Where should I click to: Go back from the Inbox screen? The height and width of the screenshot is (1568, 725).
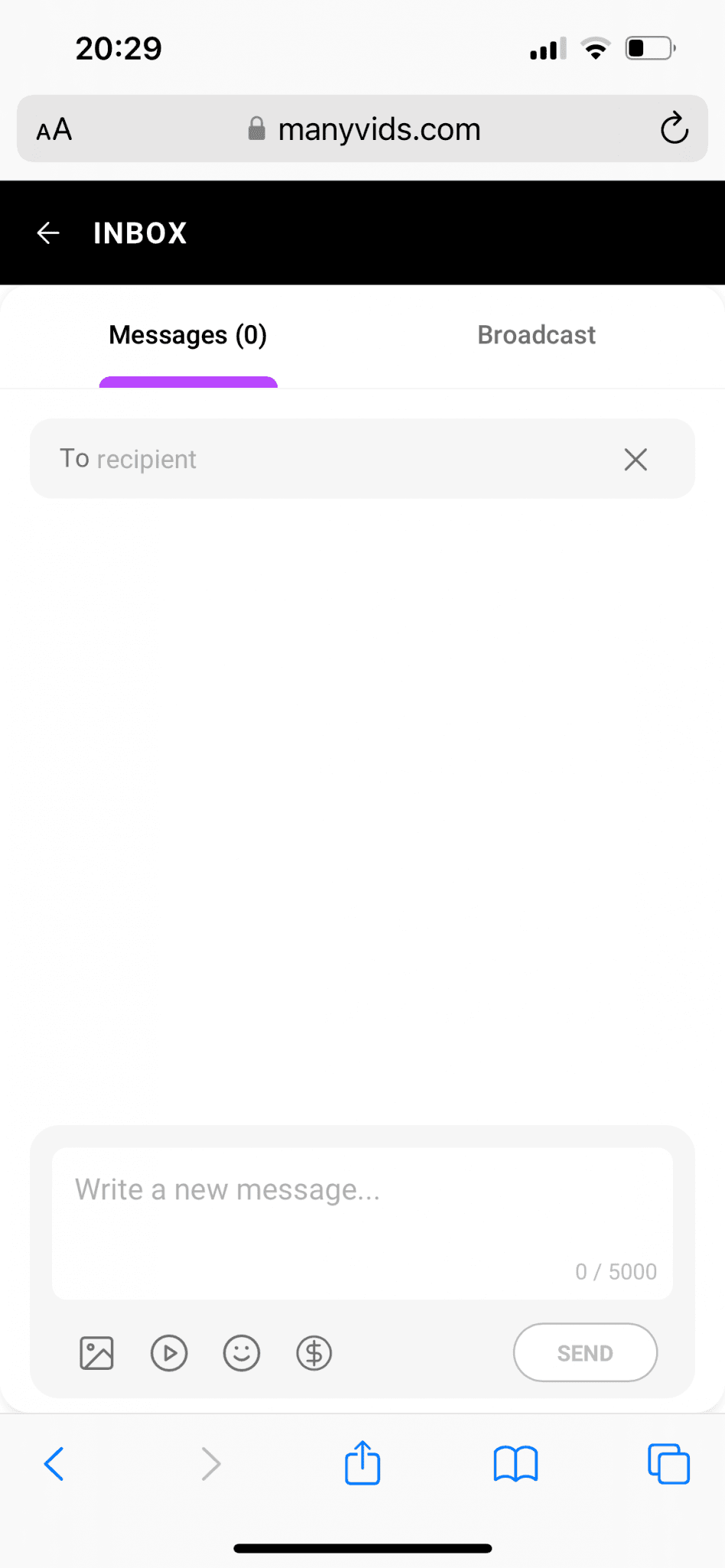[48, 233]
